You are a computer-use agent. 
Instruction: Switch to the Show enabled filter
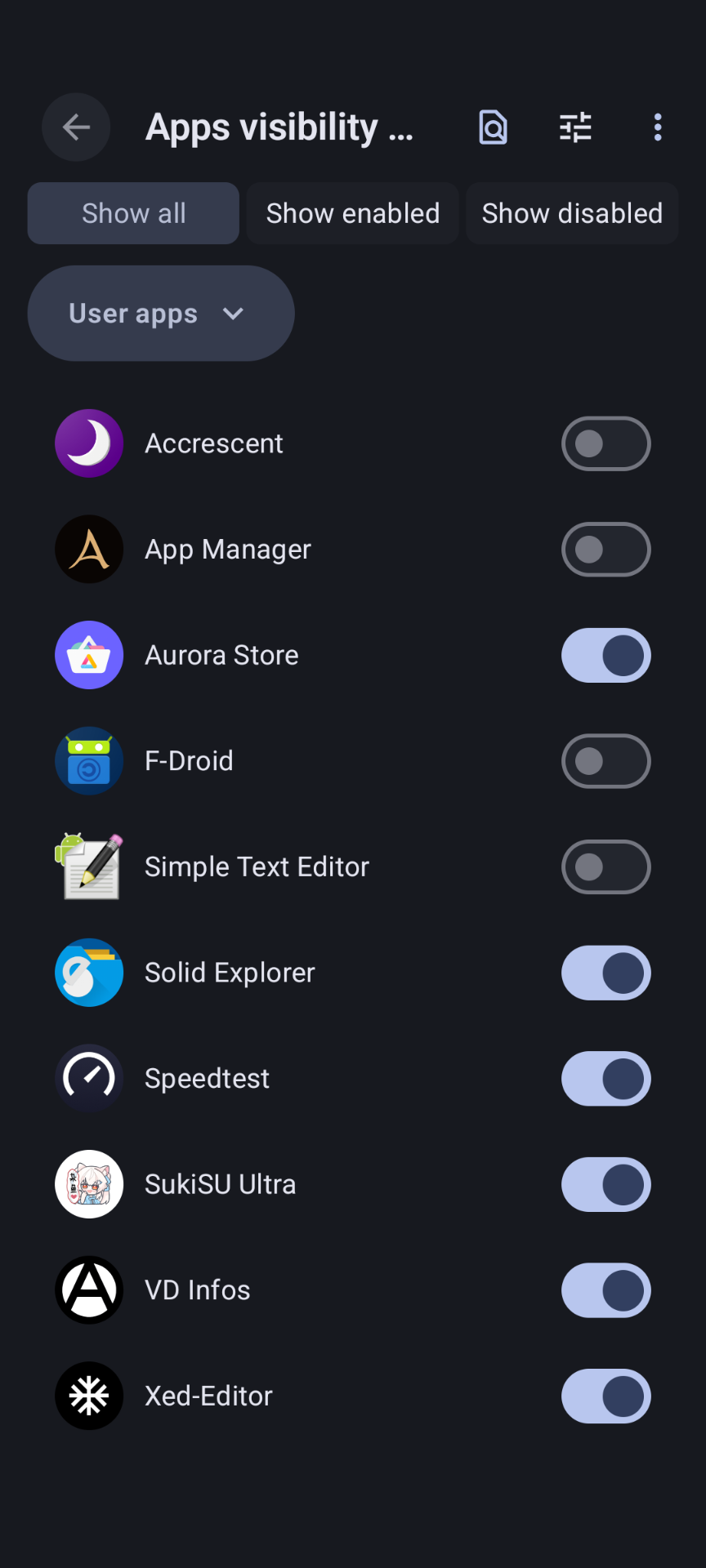tap(352, 213)
